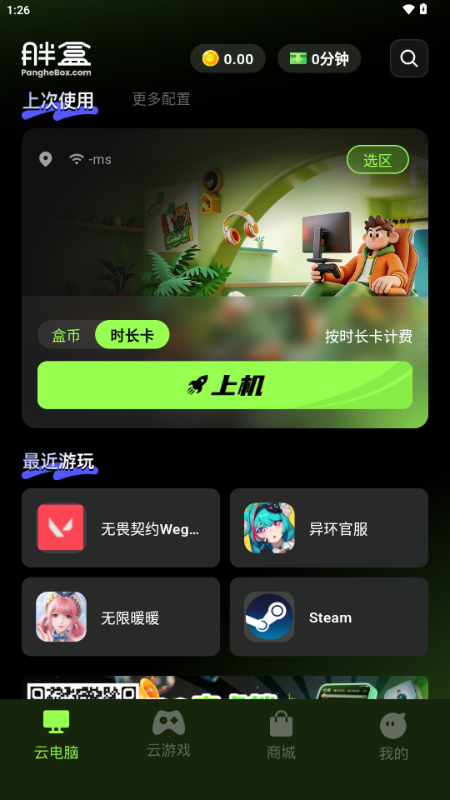The width and height of the screenshot is (450, 800).
Task: Select the 上次使用 tab
Action: click(59, 101)
